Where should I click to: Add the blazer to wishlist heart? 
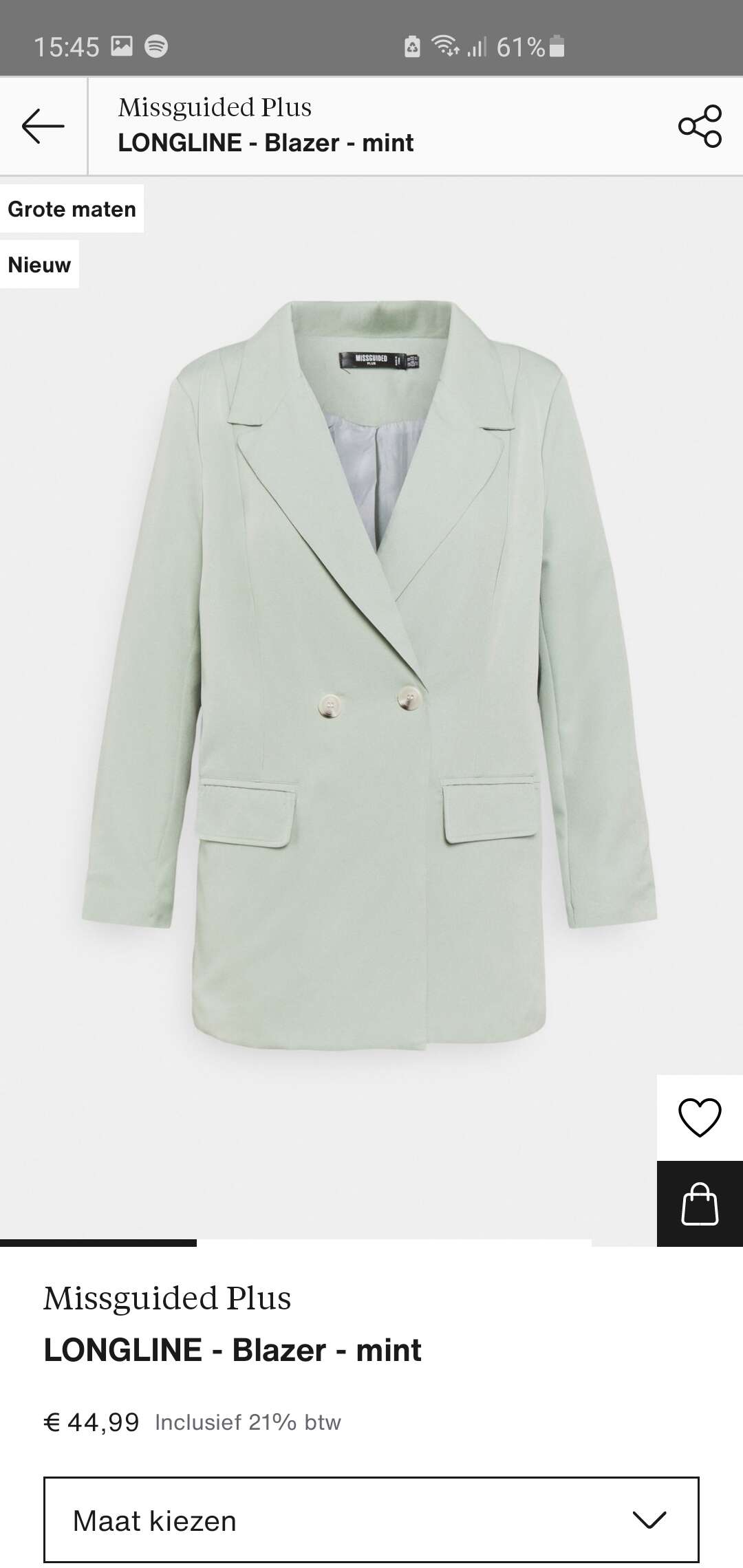point(700,1118)
